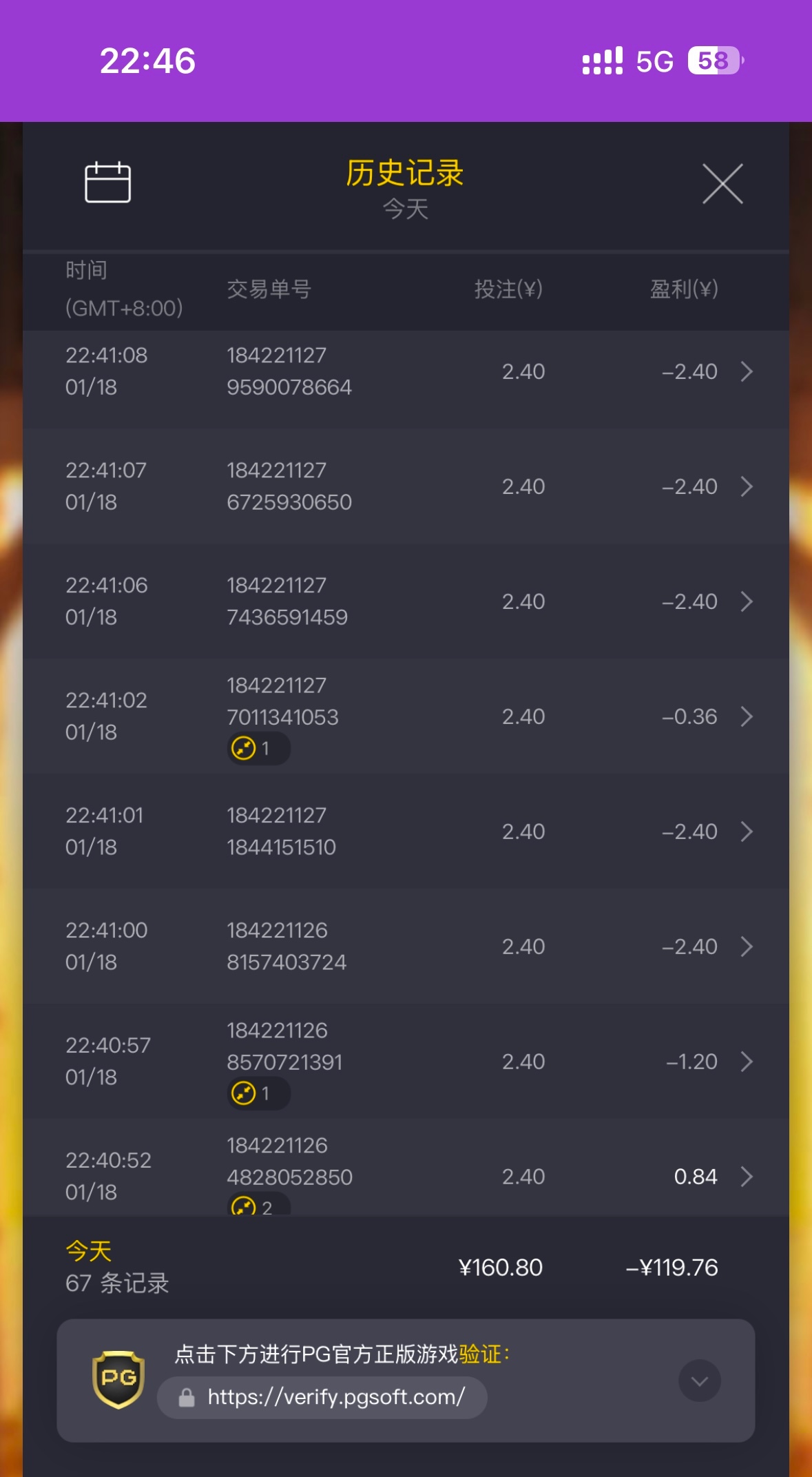
Task: Collapse the PG verification banner
Action: coord(699,1381)
